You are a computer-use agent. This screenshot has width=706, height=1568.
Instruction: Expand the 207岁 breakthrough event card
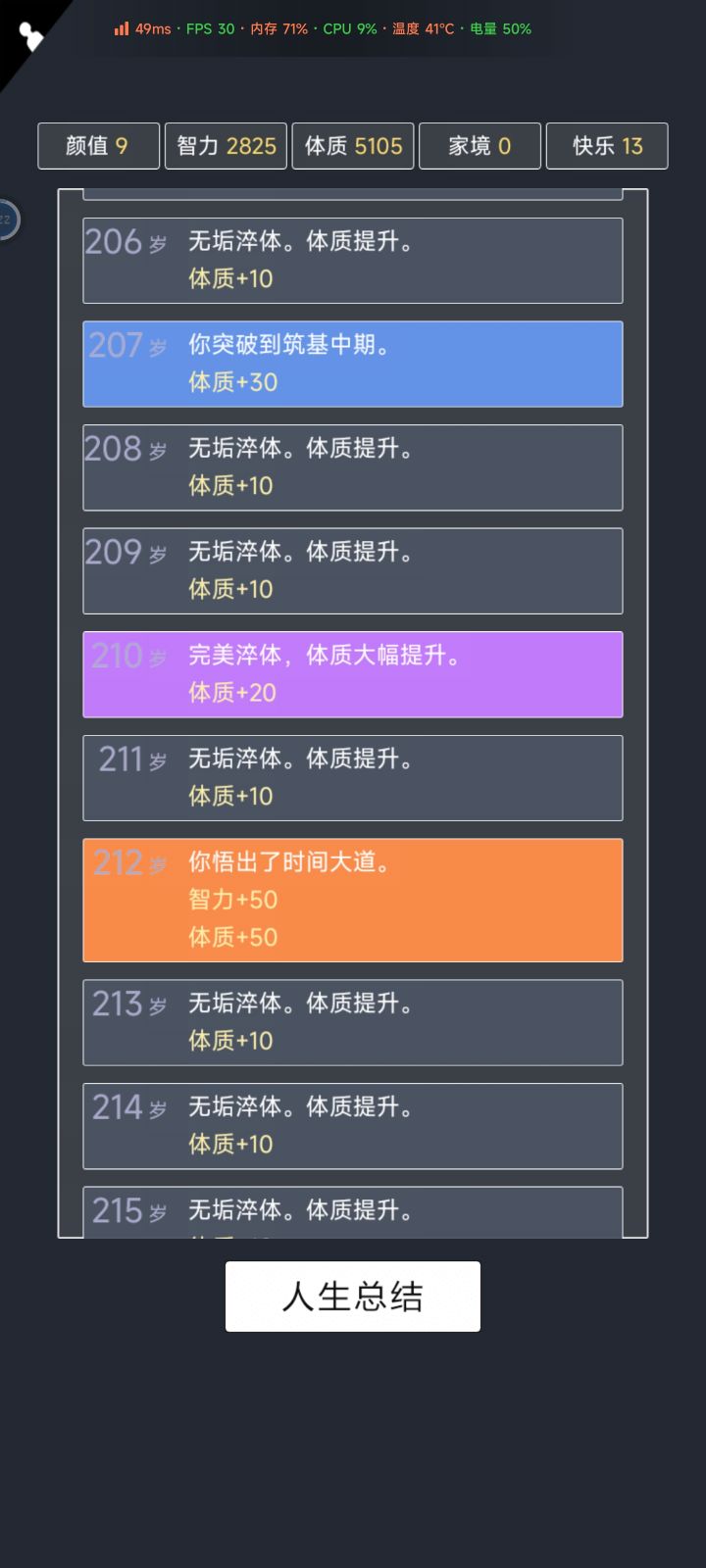pos(353,364)
